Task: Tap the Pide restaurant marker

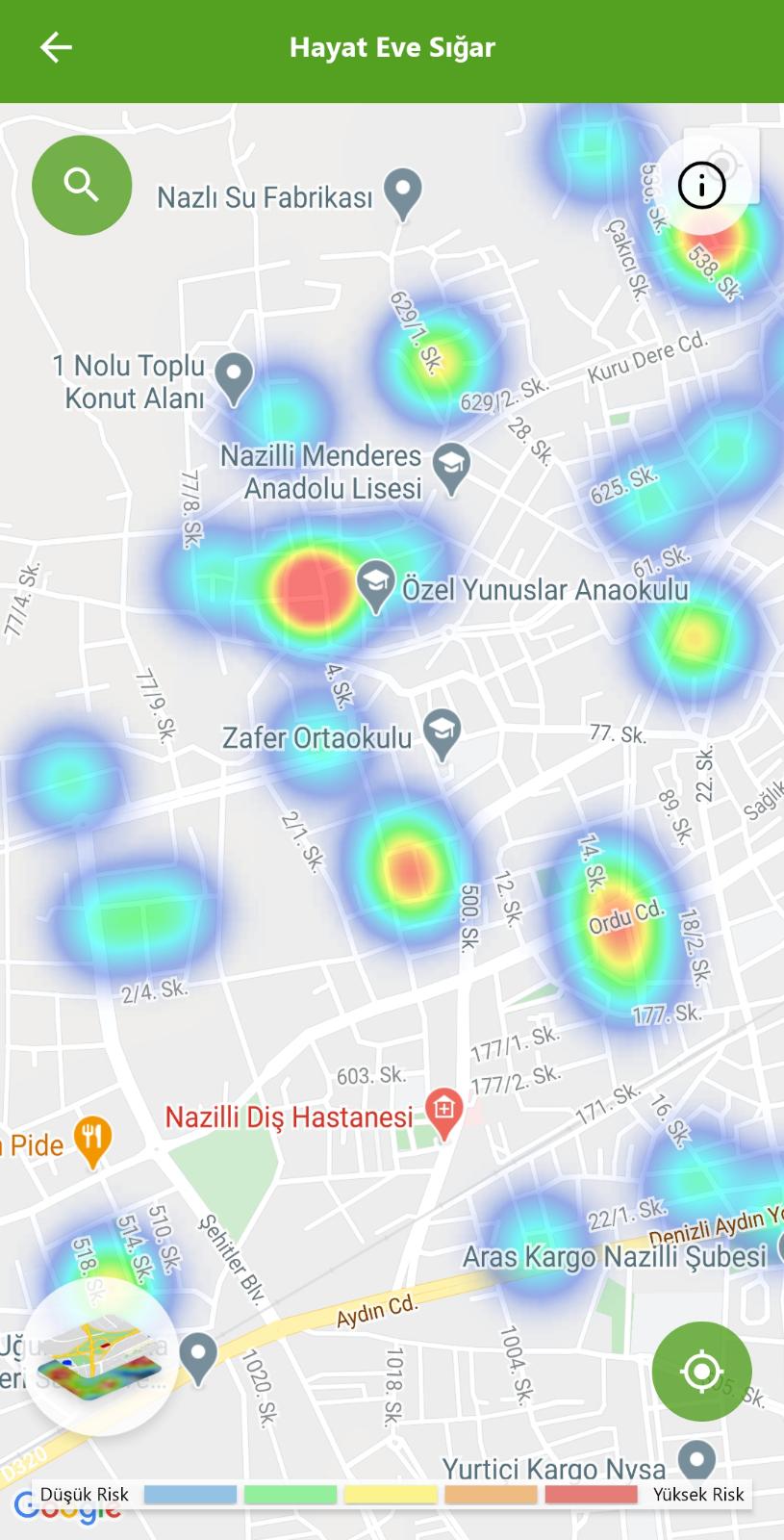Action: point(92,1142)
